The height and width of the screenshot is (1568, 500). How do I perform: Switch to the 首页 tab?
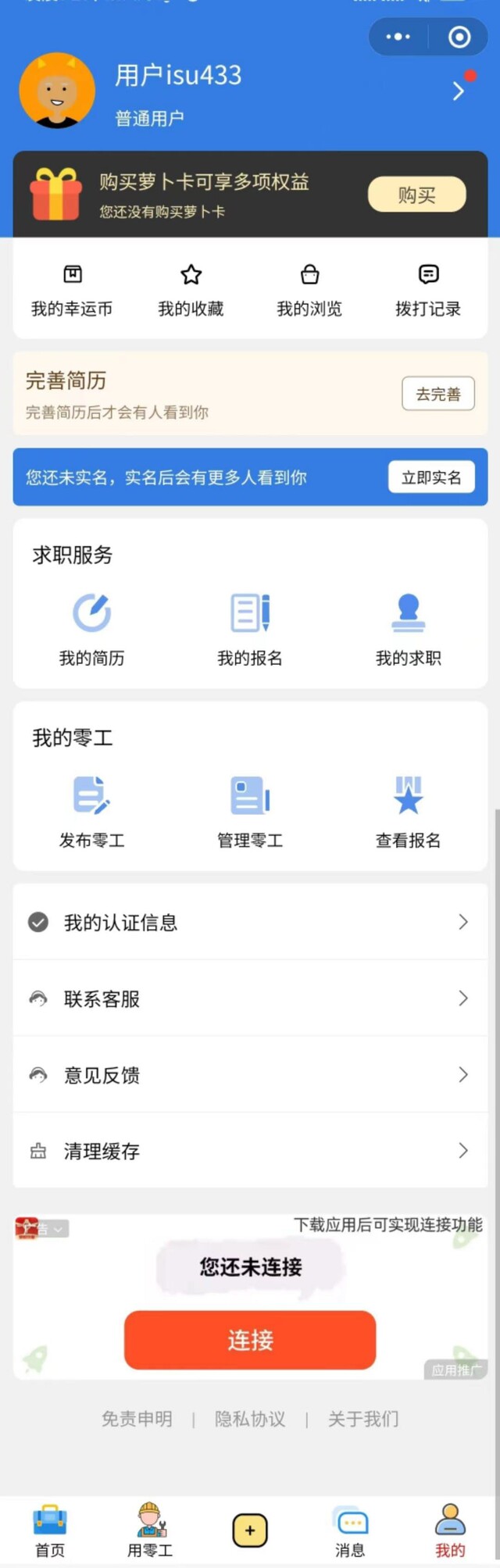point(50,1530)
